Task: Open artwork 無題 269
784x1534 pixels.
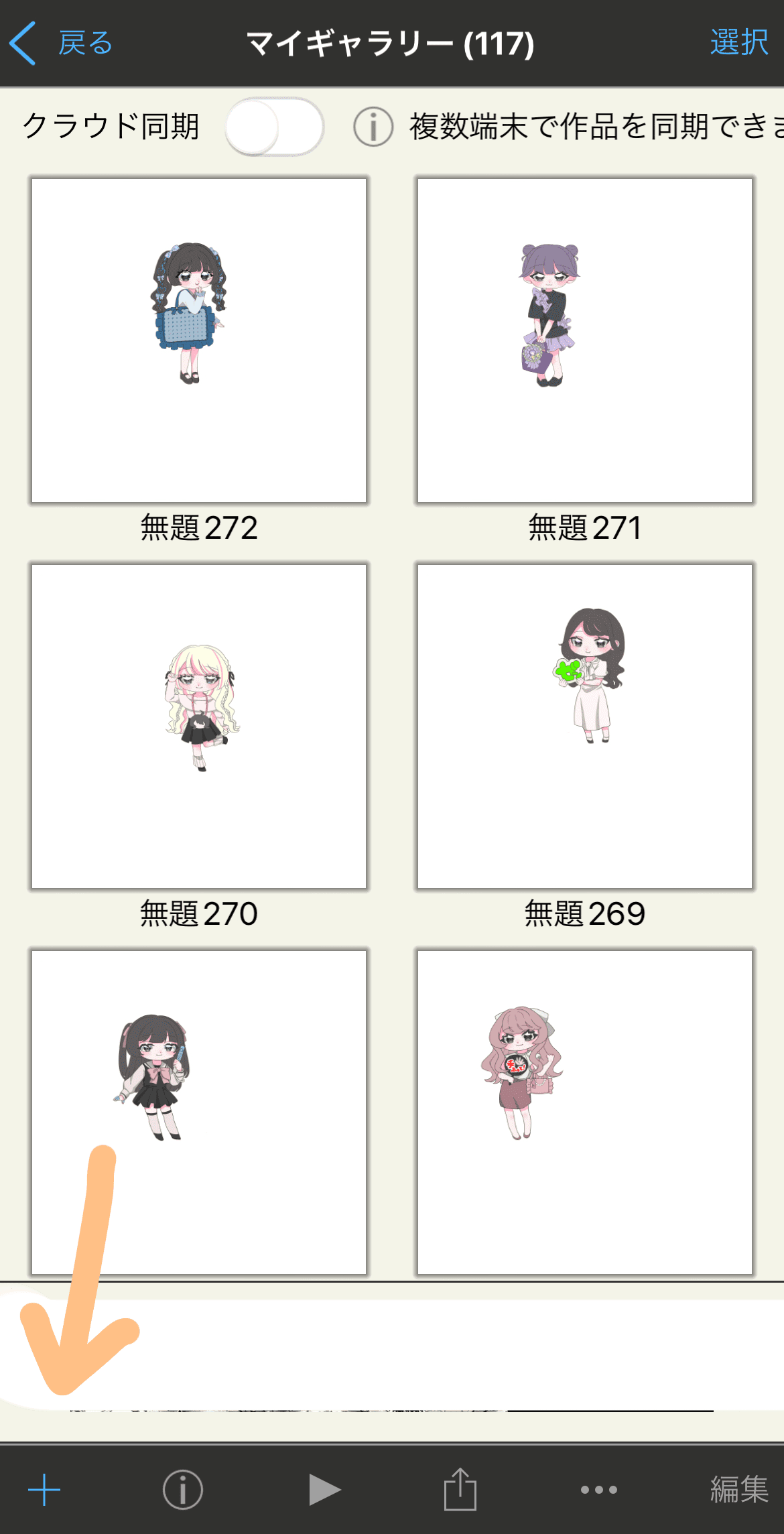Action: pos(585,726)
